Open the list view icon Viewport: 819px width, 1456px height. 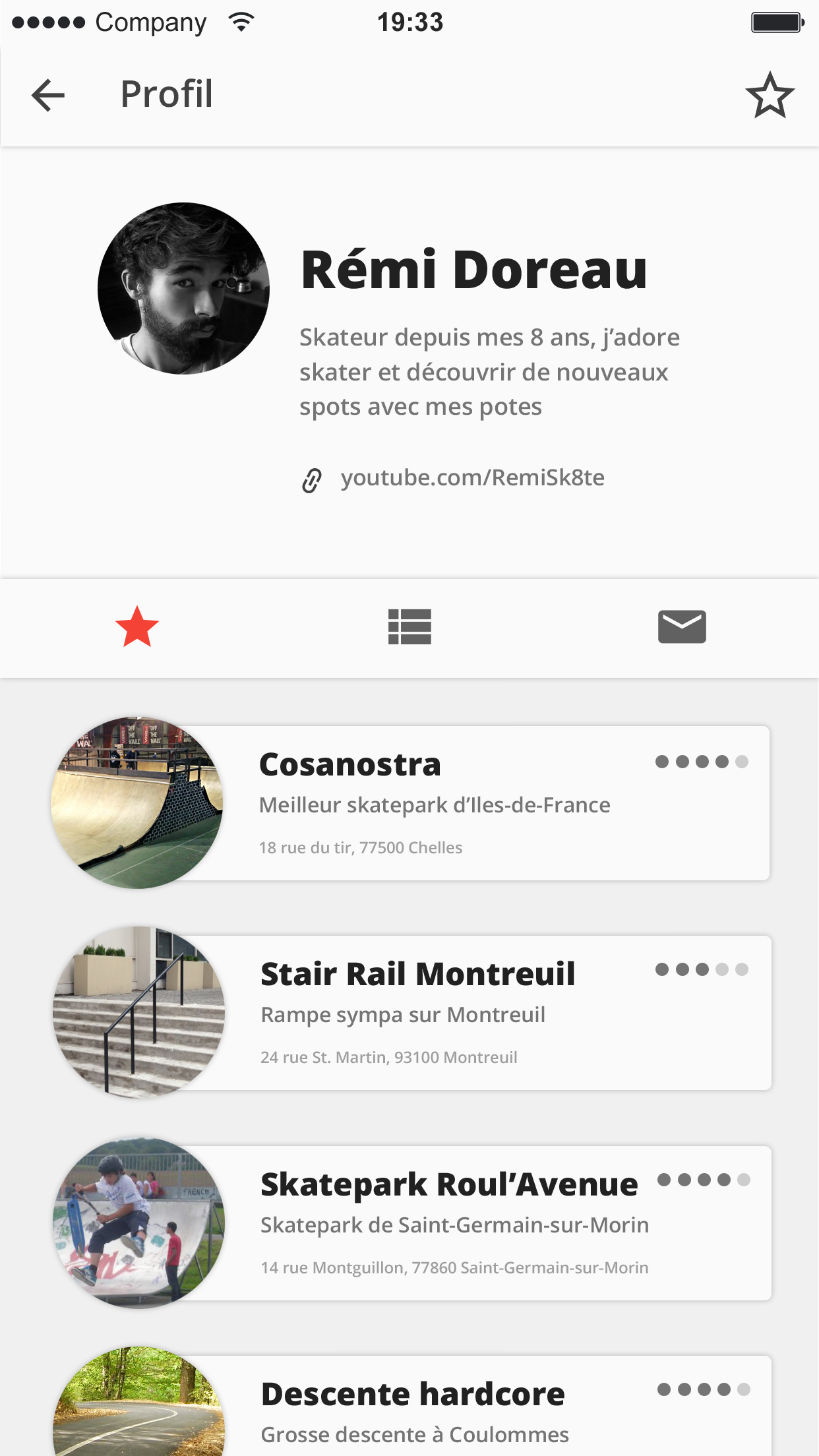pos(409,627)
